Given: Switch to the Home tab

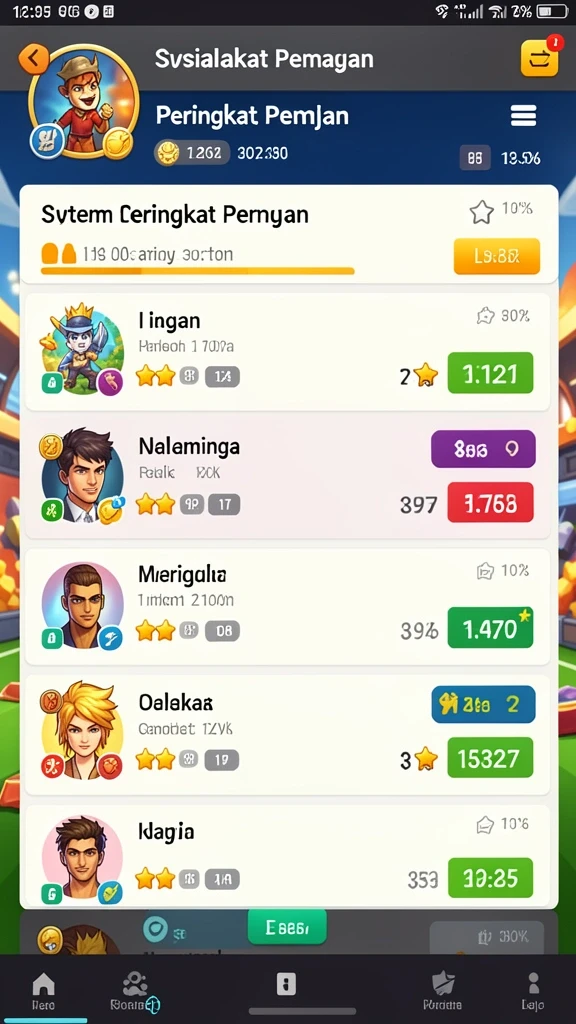Looking at the screenshot, I should (x=43, y=990).
